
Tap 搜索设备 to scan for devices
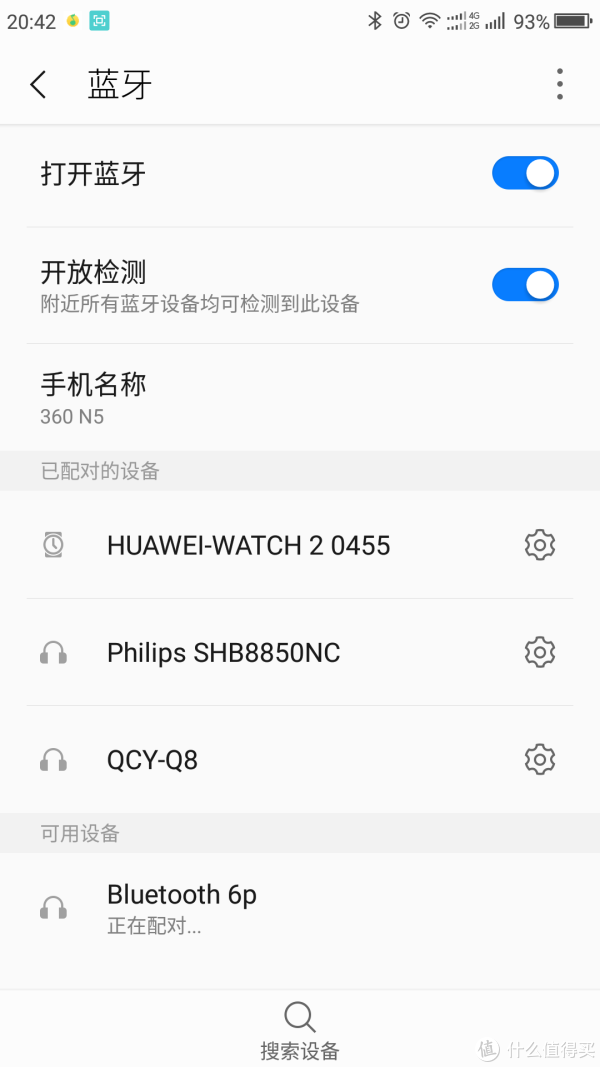(300, 1030)
